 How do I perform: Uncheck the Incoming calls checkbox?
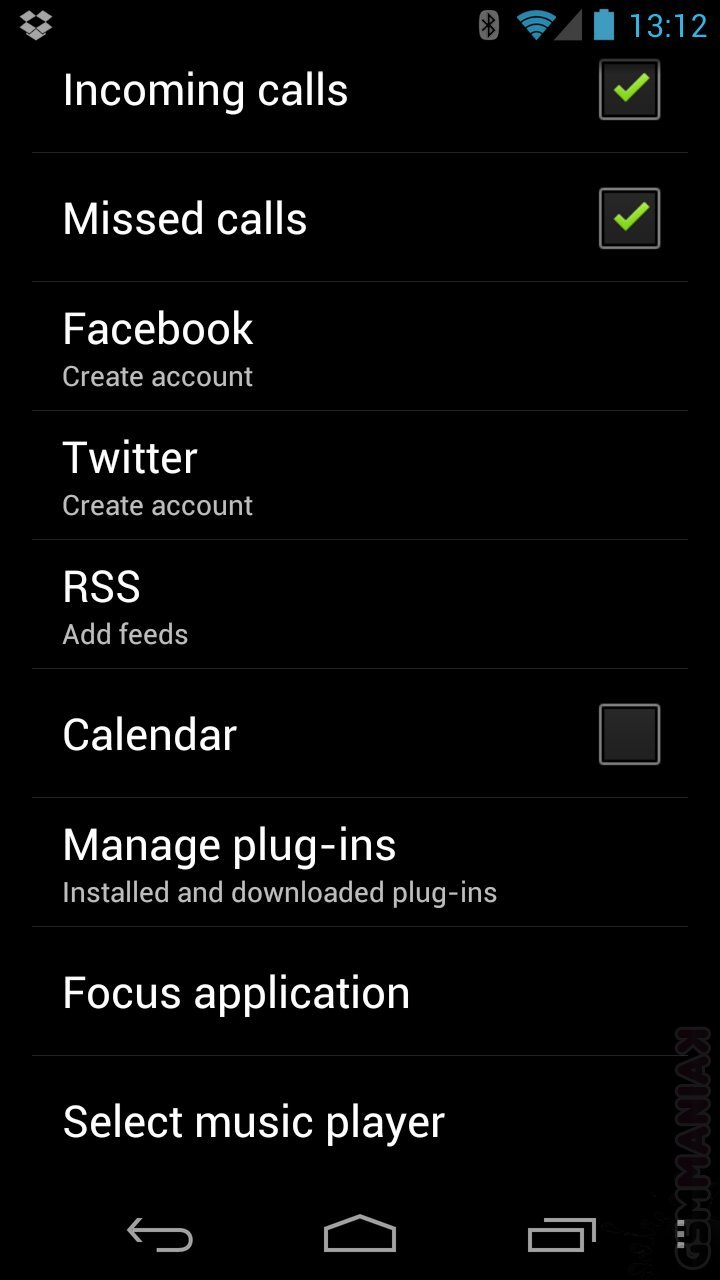tap(629, 90)
